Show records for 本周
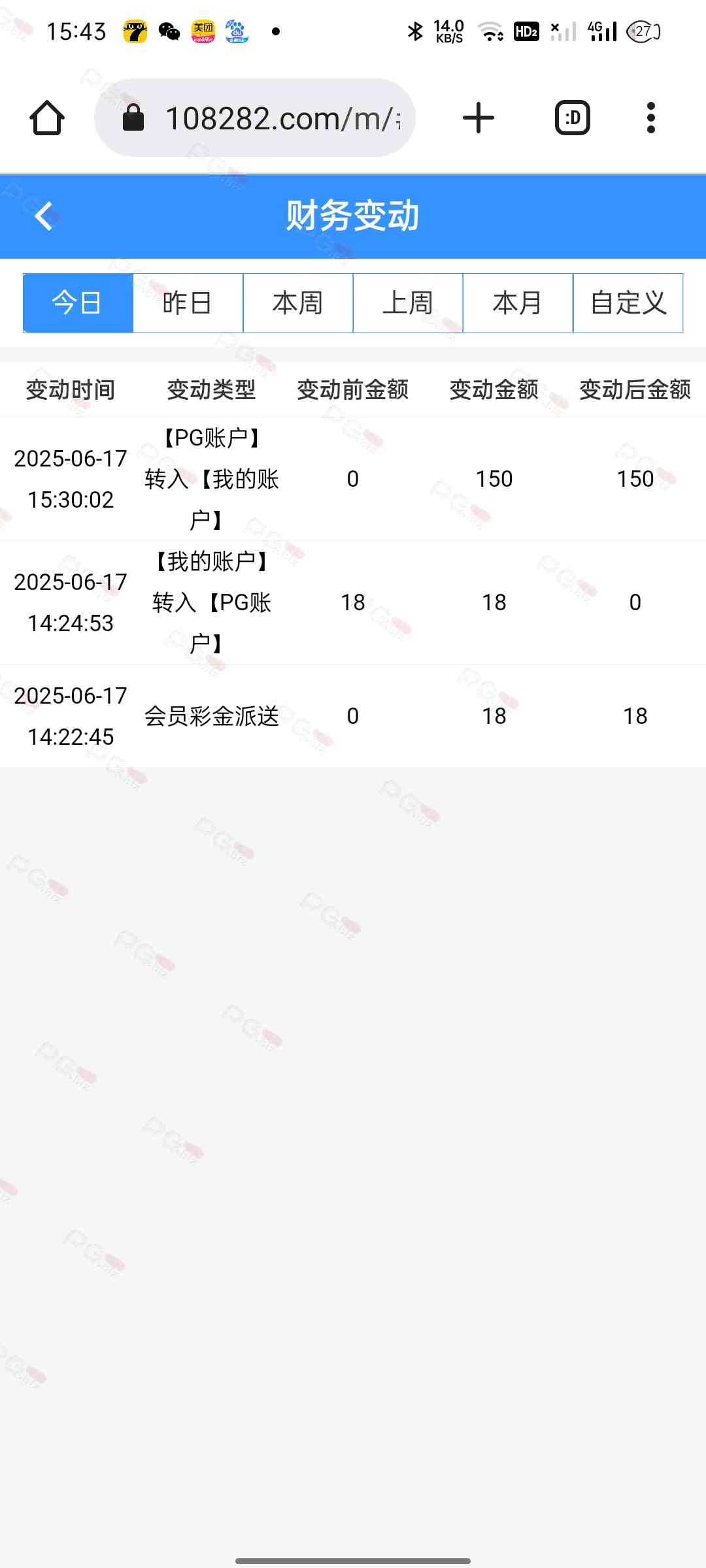Viewport: 706px width, 1568px height. point(297,303)
